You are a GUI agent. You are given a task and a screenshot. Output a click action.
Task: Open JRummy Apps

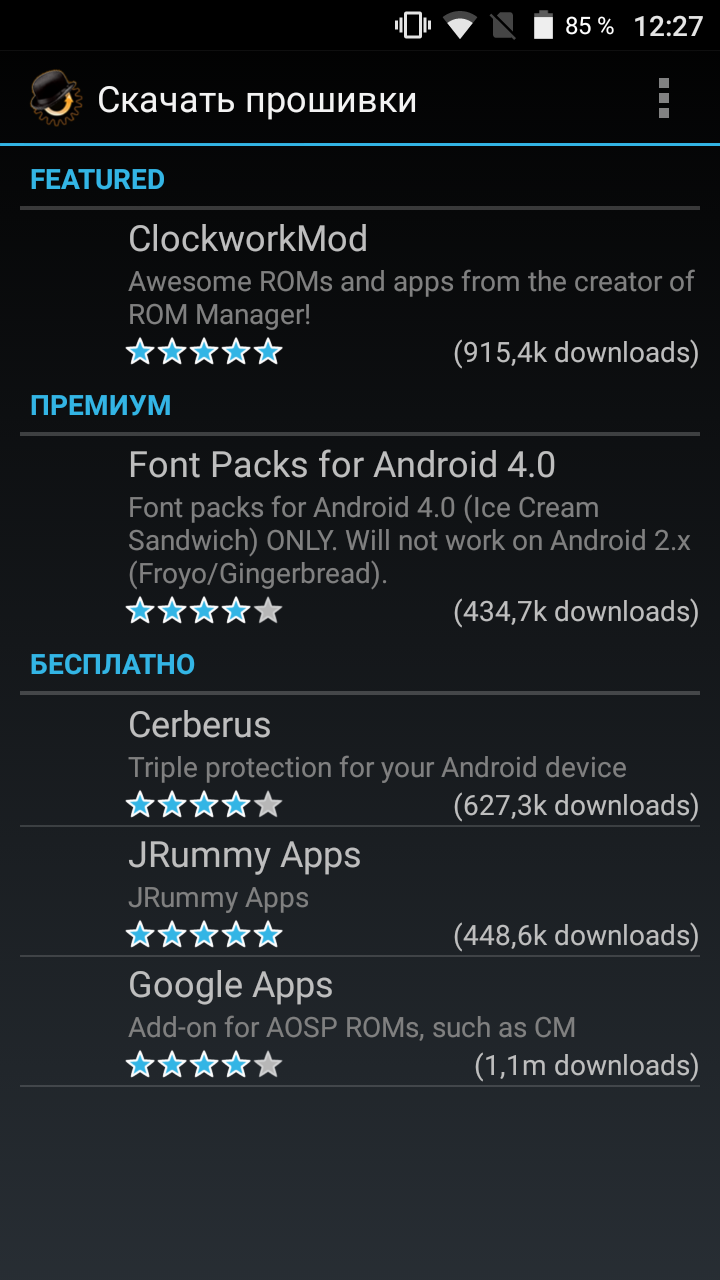click(x=360, y=891)
